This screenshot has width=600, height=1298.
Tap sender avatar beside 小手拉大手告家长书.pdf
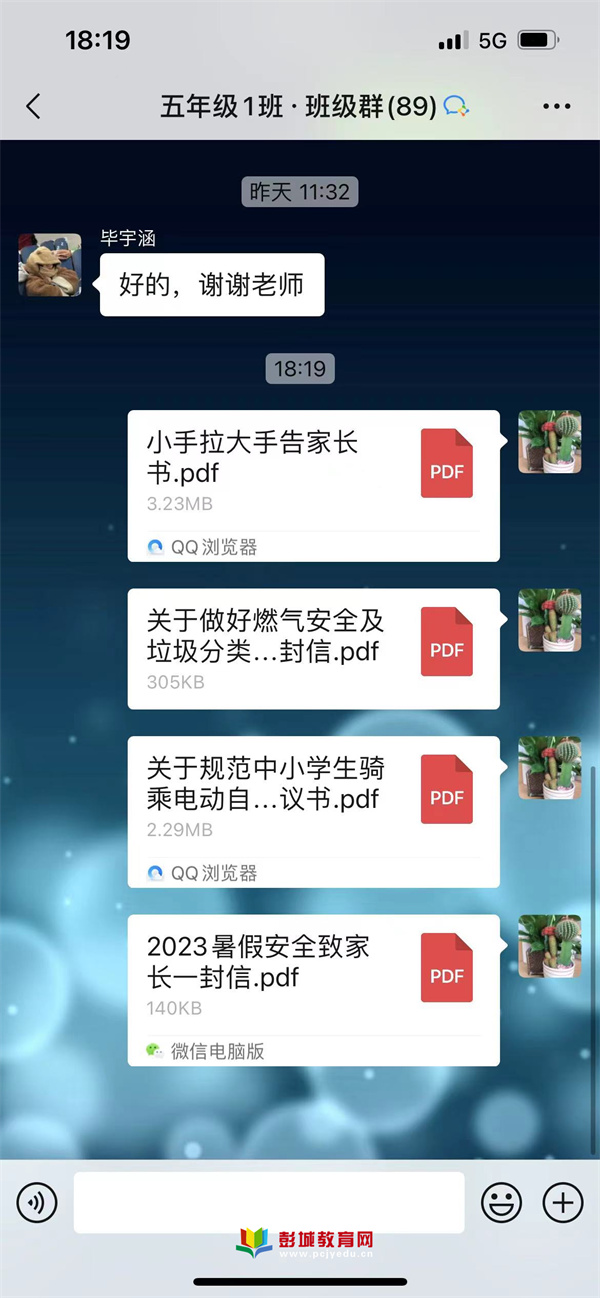pyautogui.click(x=549, y=441)
